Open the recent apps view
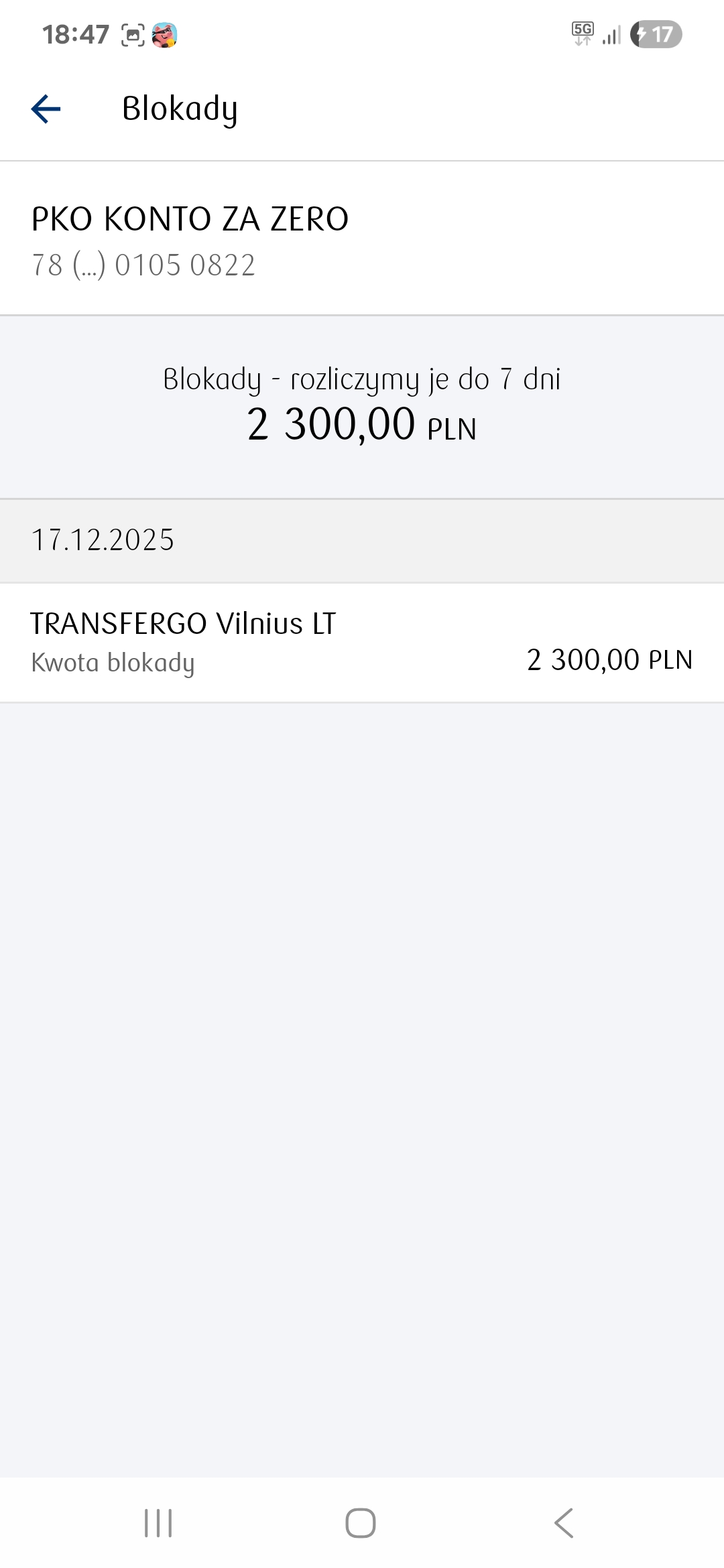This screenshot has width=724, height=1568. [158, 1522]
